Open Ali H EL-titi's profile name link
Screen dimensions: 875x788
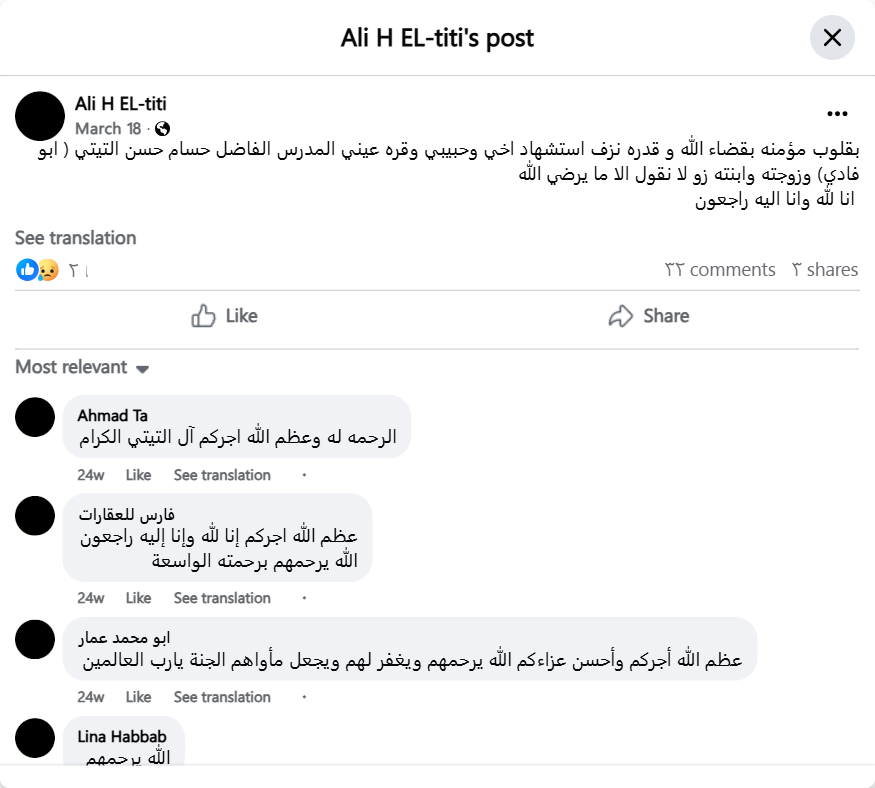click(x=120, y=104)
